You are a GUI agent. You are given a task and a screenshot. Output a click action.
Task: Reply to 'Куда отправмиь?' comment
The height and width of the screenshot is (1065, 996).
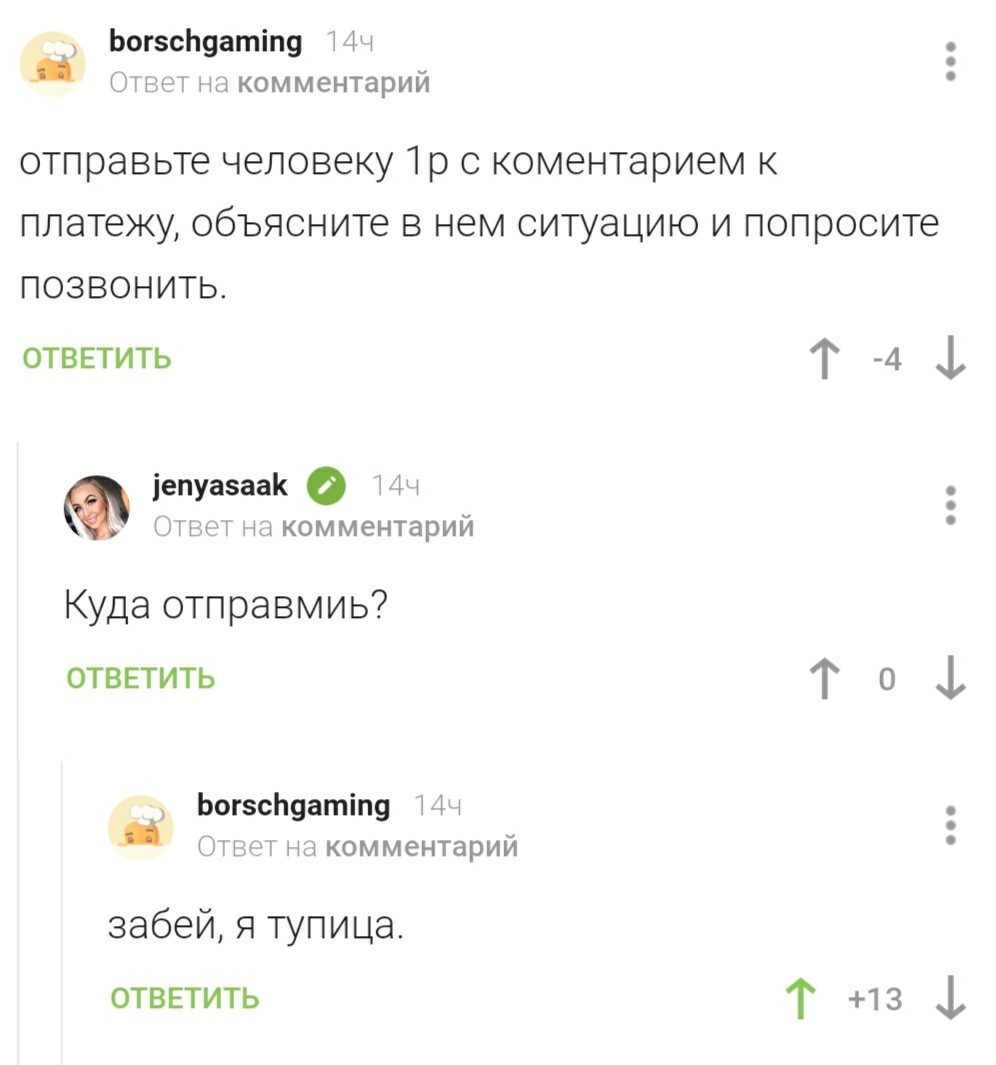tap(141, 678)
